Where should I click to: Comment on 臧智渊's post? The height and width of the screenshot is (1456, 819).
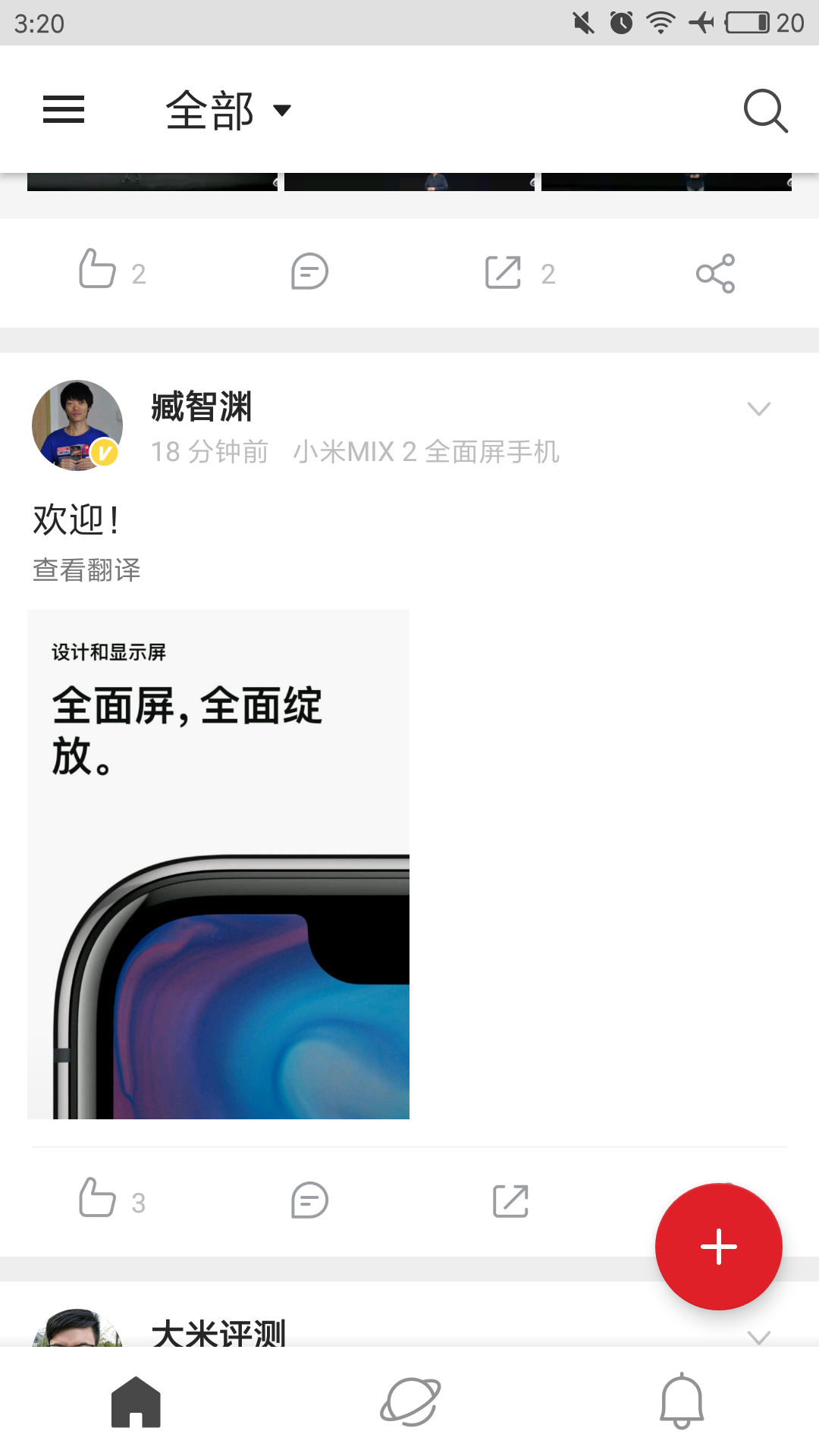(309, 1201)
